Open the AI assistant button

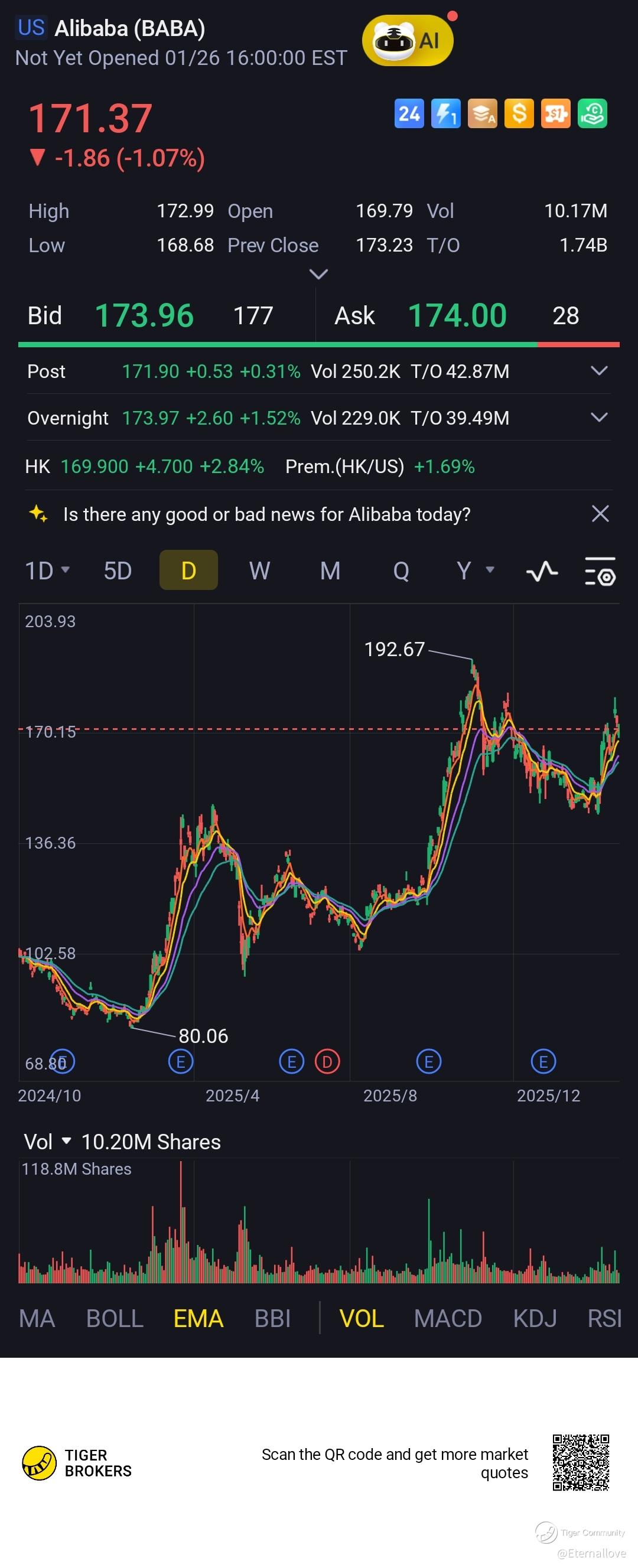[407, 41]
